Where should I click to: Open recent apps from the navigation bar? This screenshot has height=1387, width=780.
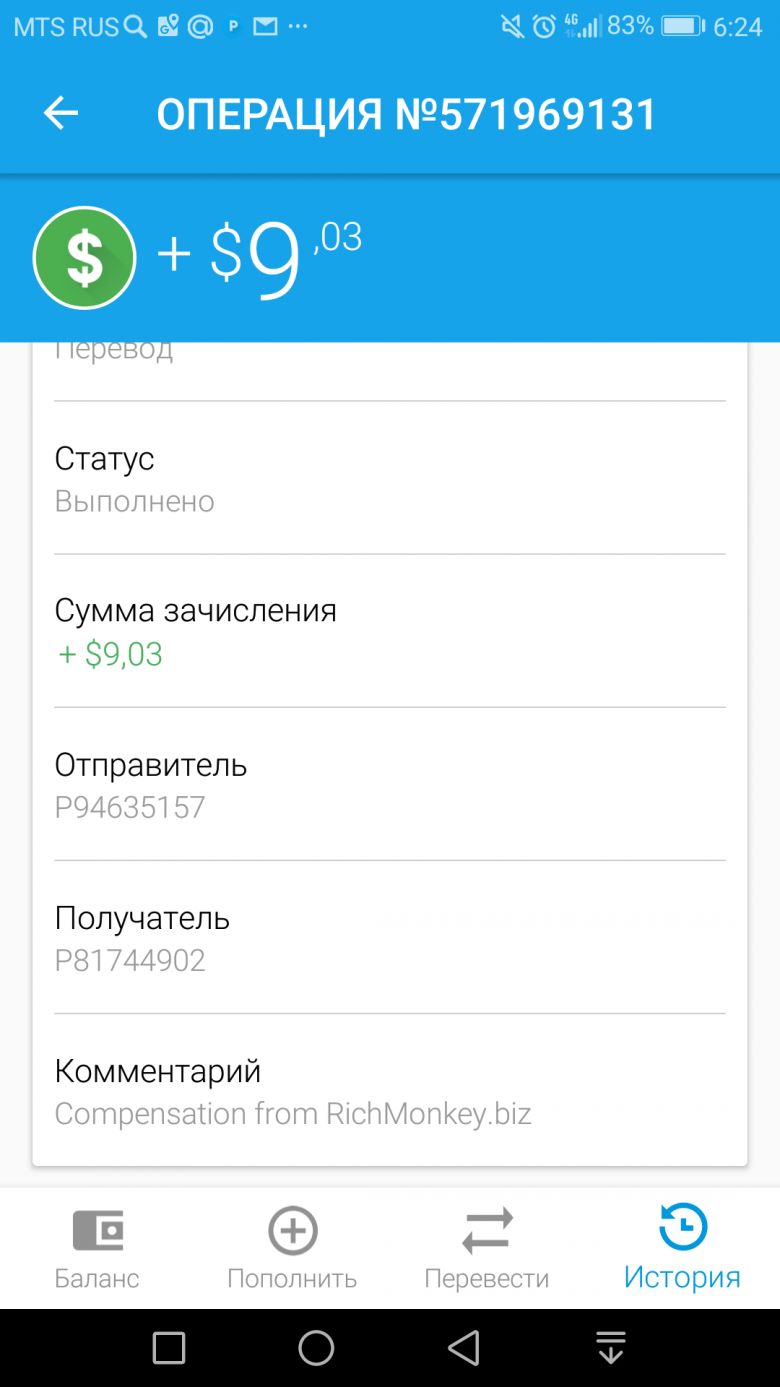169,1348
